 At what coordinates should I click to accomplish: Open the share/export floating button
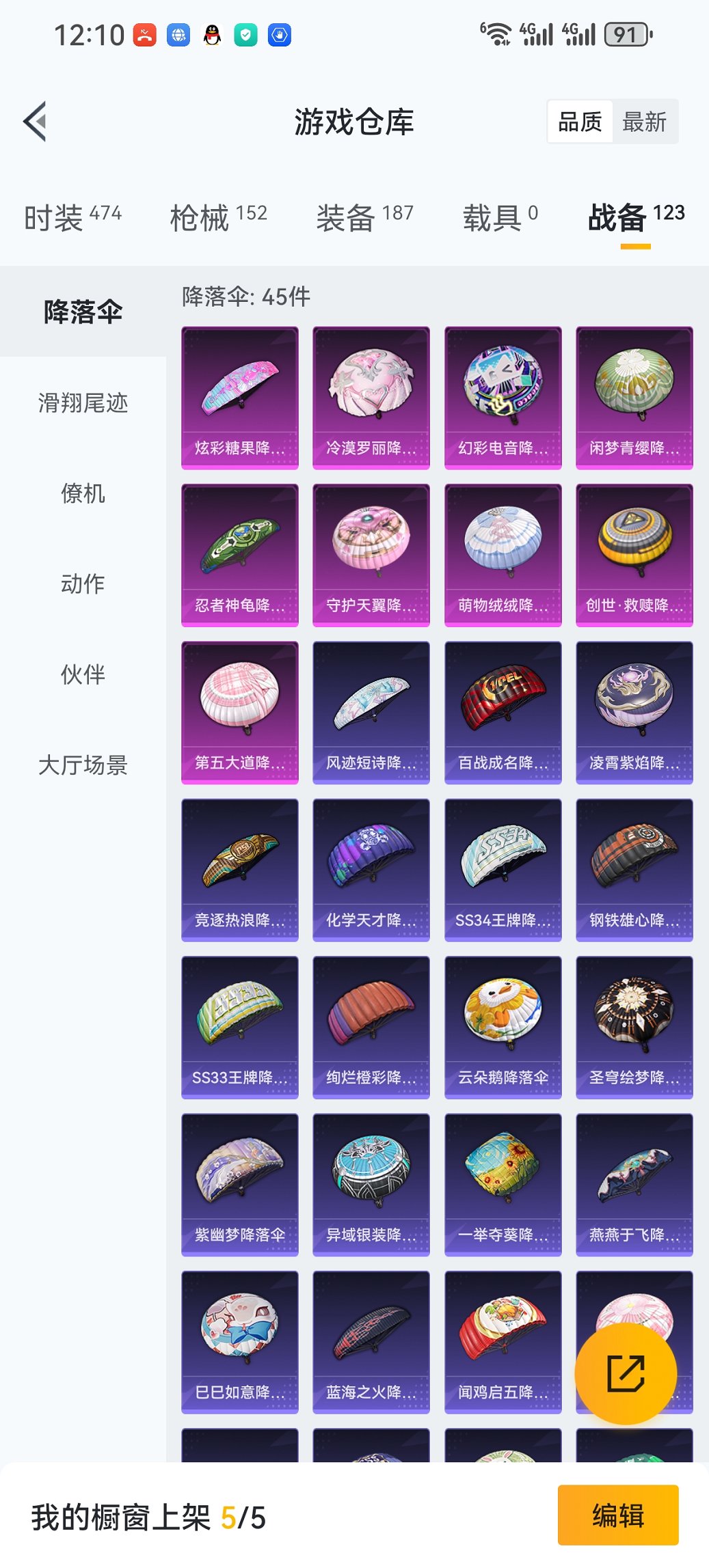point(626,1372)
